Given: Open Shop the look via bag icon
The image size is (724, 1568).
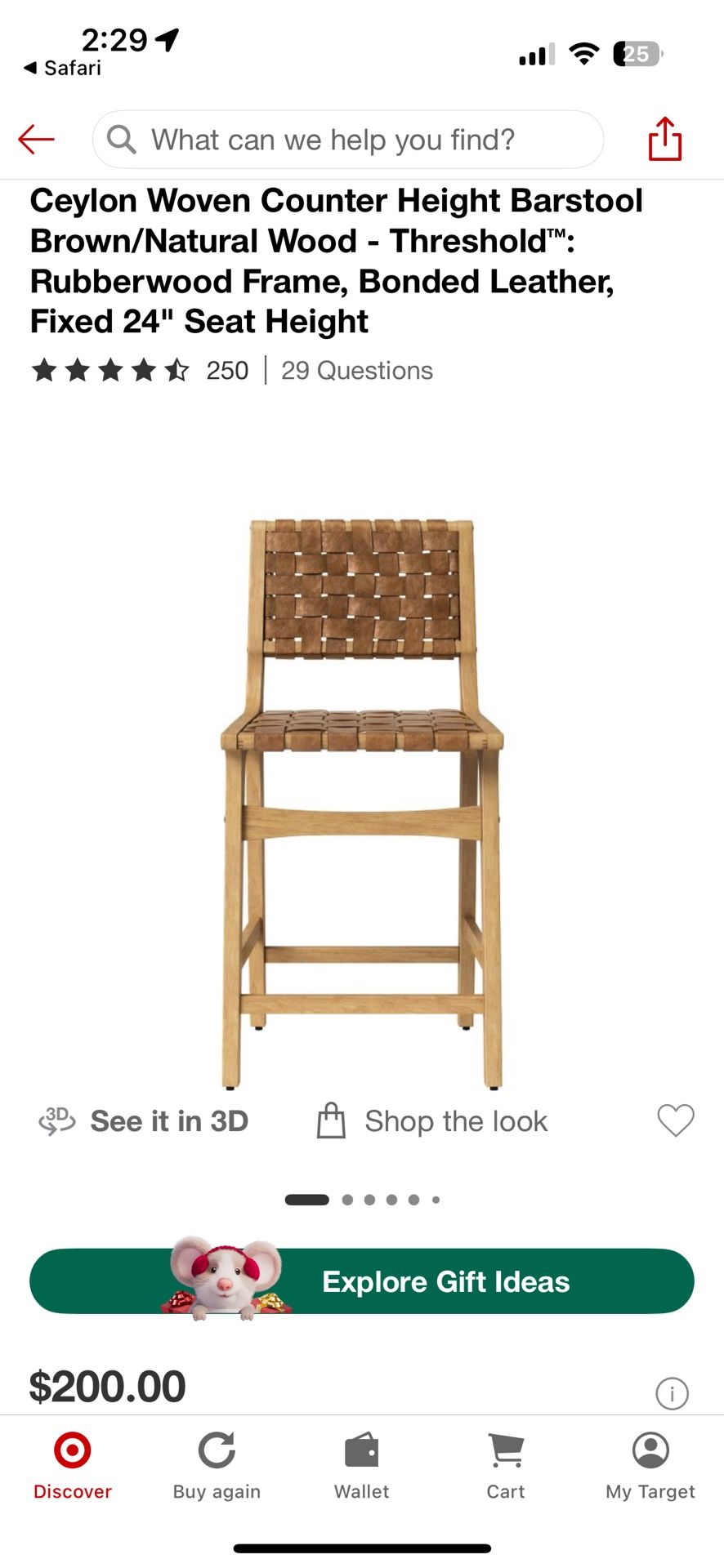Looking at the screenshot, I should (x=331, y=1120).
